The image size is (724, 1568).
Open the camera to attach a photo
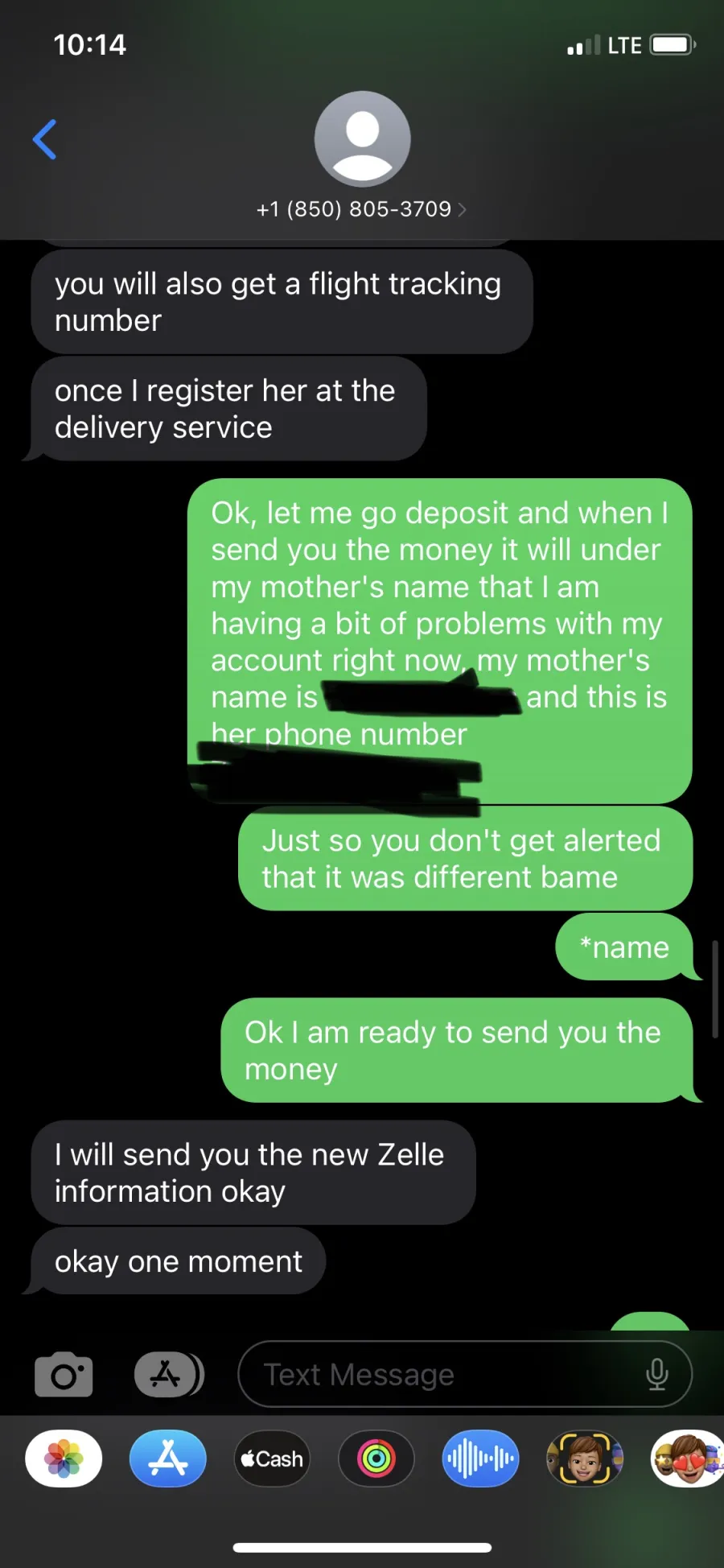pyautogui.click(x=64, y=1374)
